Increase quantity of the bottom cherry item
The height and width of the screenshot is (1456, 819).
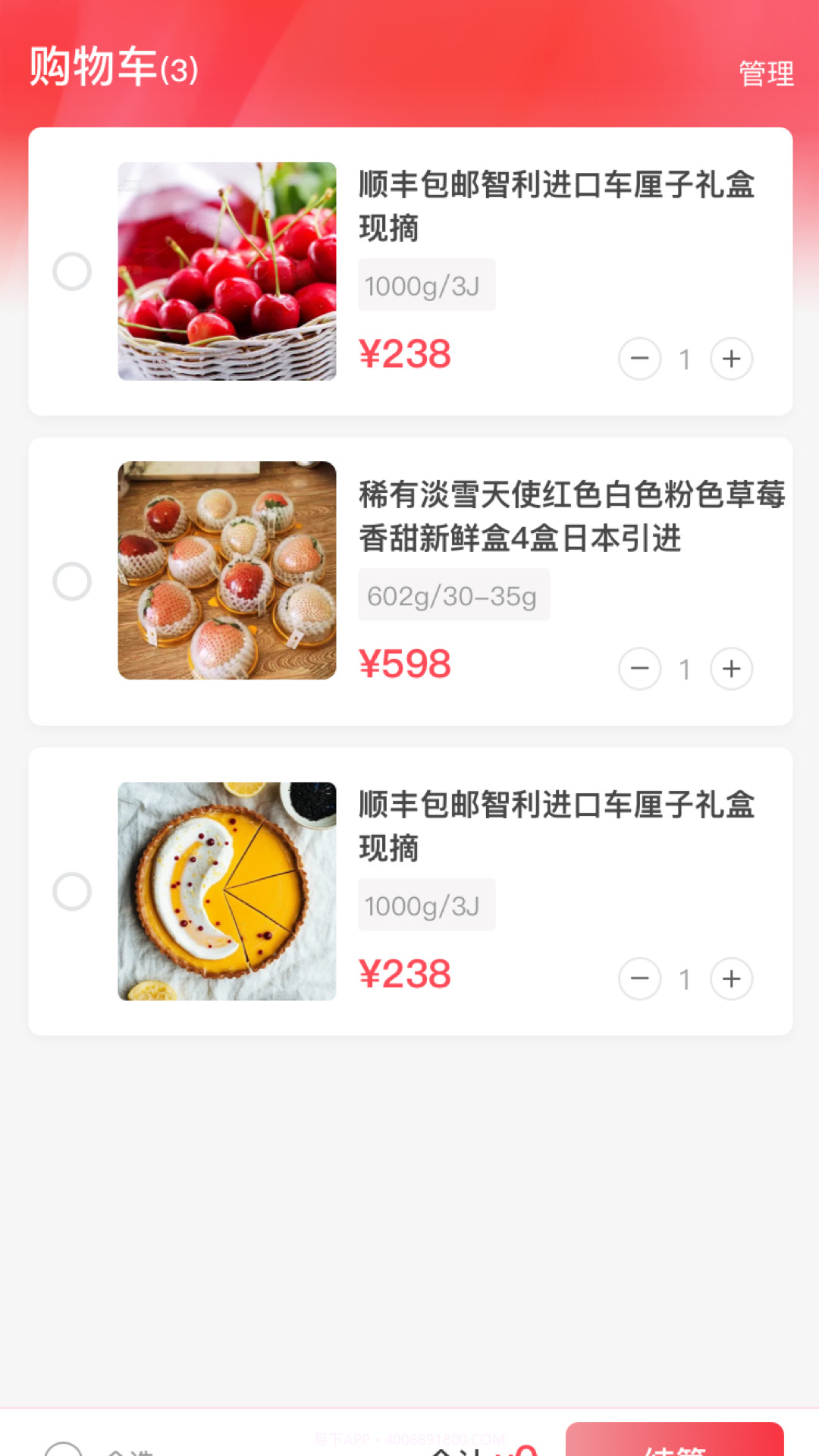click(730, 978)
